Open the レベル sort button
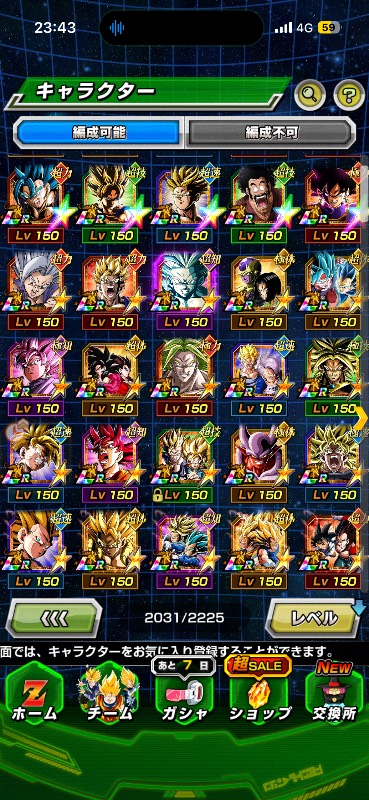 314,618
